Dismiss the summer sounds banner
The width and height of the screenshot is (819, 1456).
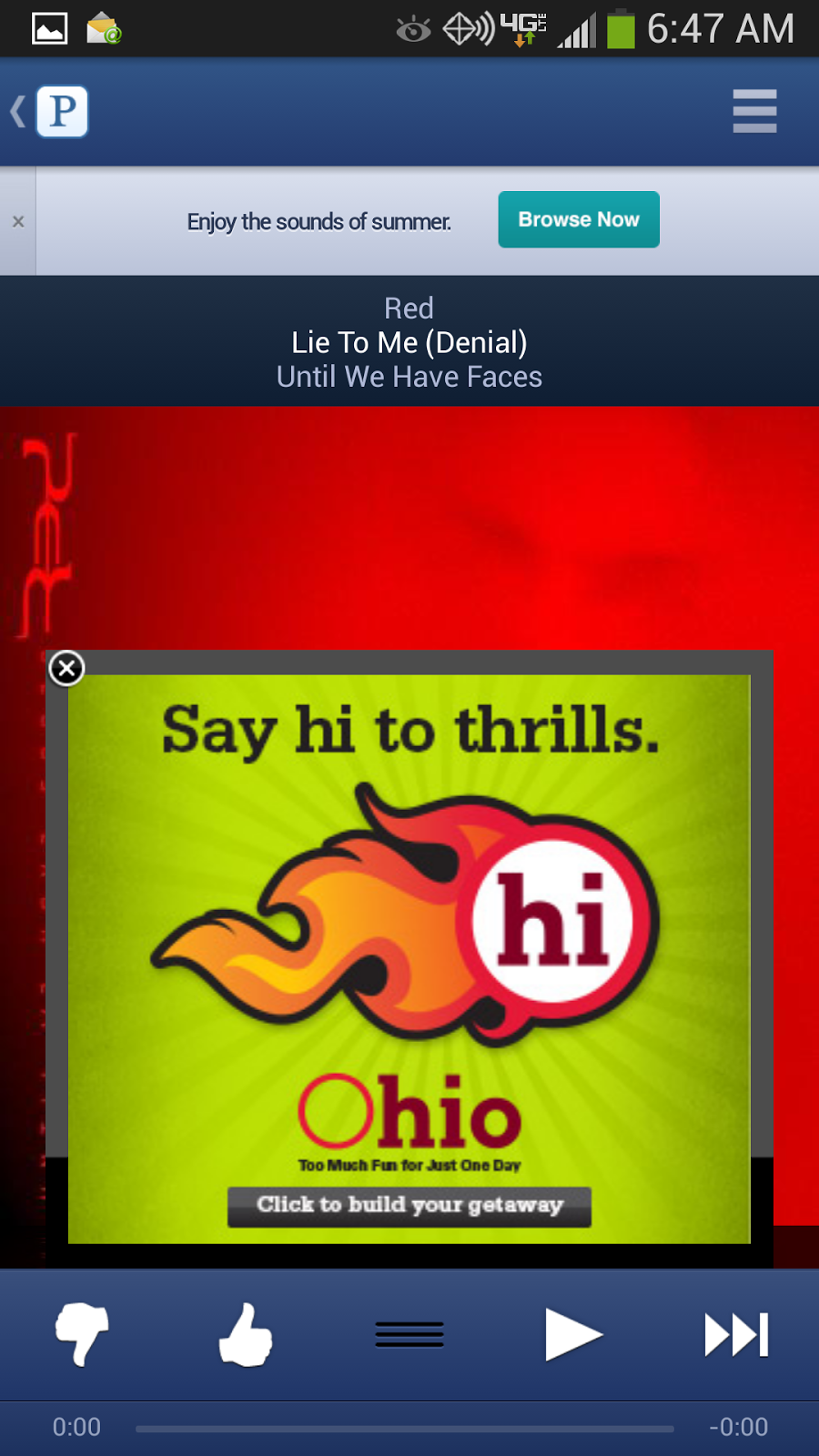18,221
